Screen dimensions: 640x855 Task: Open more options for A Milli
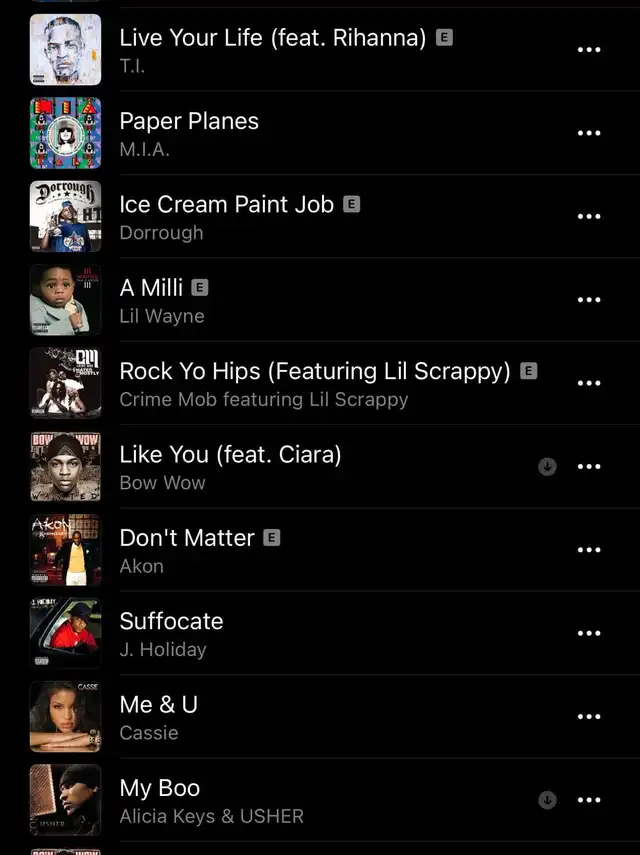[589, 300]
